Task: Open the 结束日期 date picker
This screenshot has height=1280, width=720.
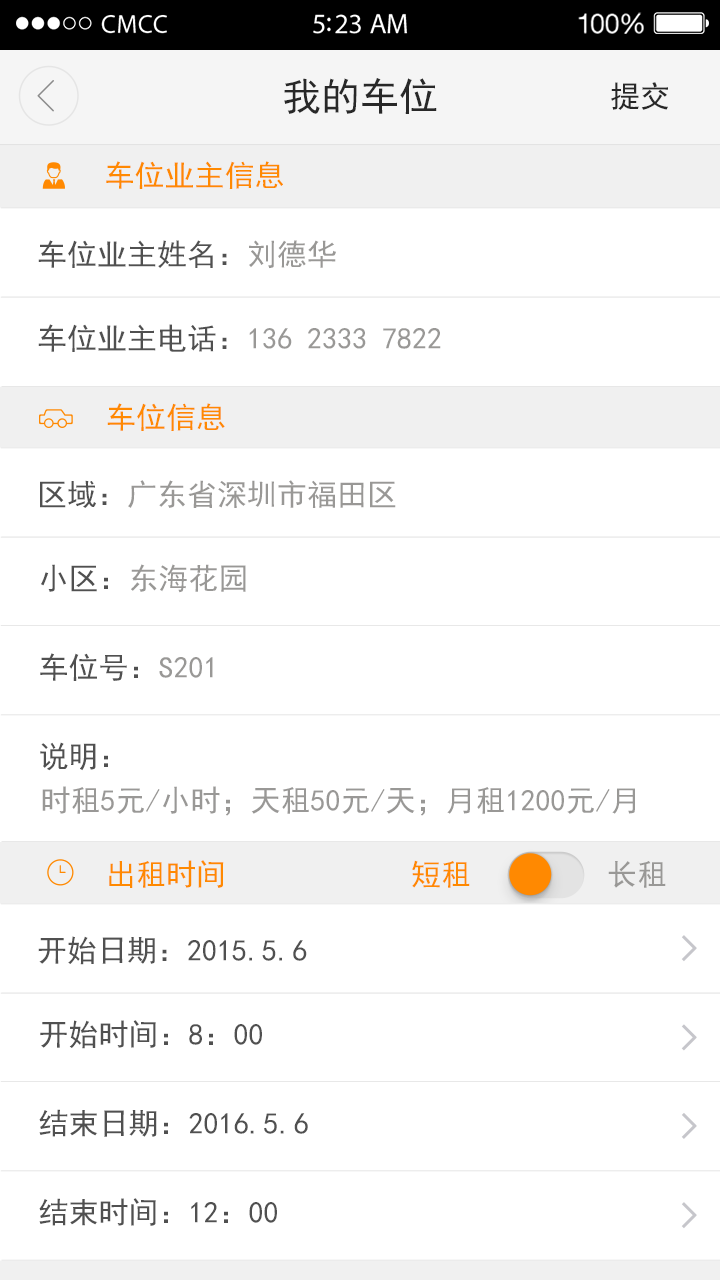Action: (x=360, y=1125)
